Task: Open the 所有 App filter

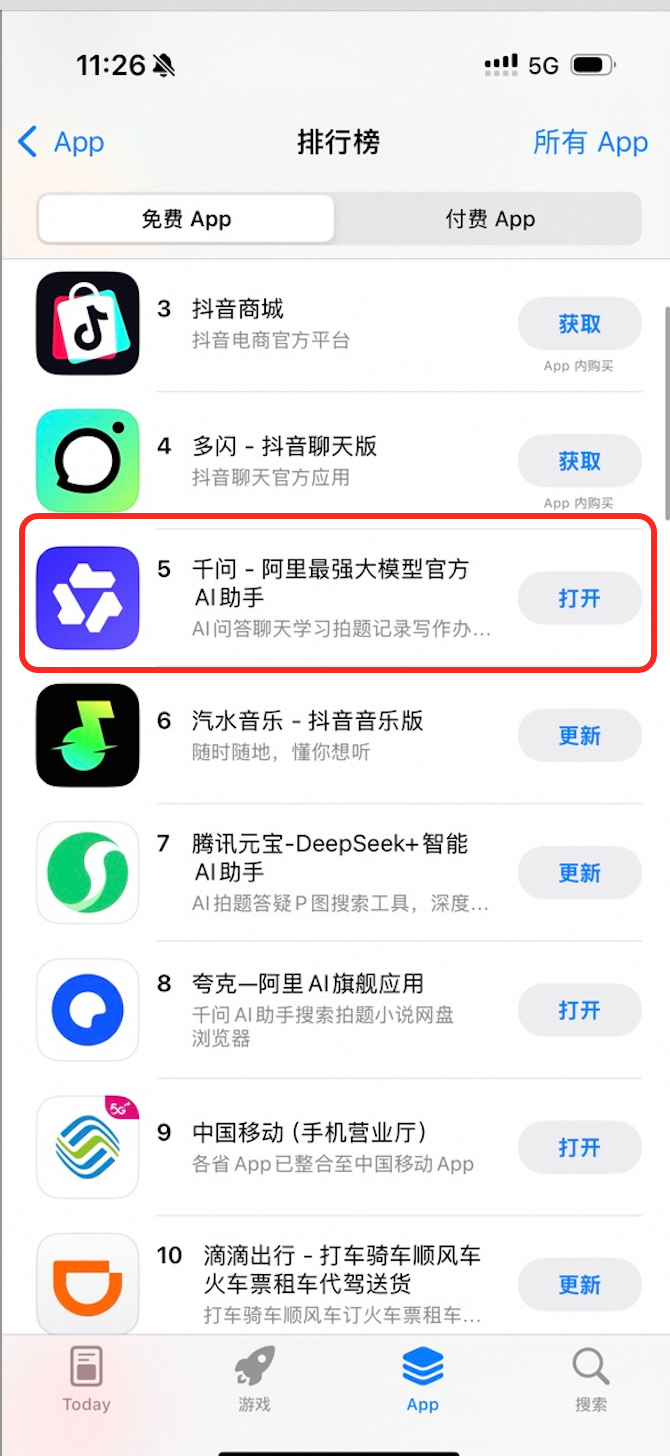Action: [x=590, y=142]
